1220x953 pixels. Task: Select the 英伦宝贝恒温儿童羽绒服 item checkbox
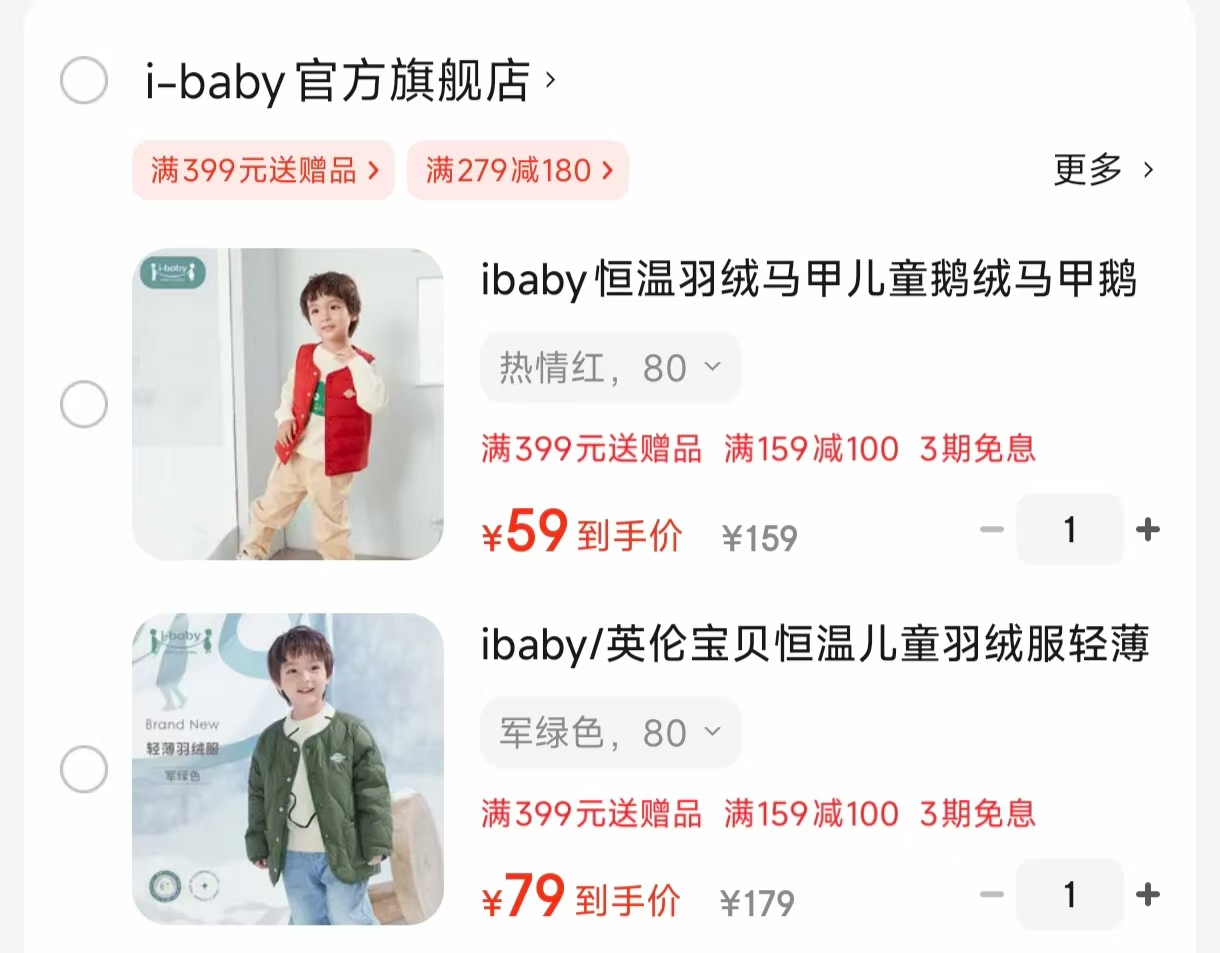84,769
